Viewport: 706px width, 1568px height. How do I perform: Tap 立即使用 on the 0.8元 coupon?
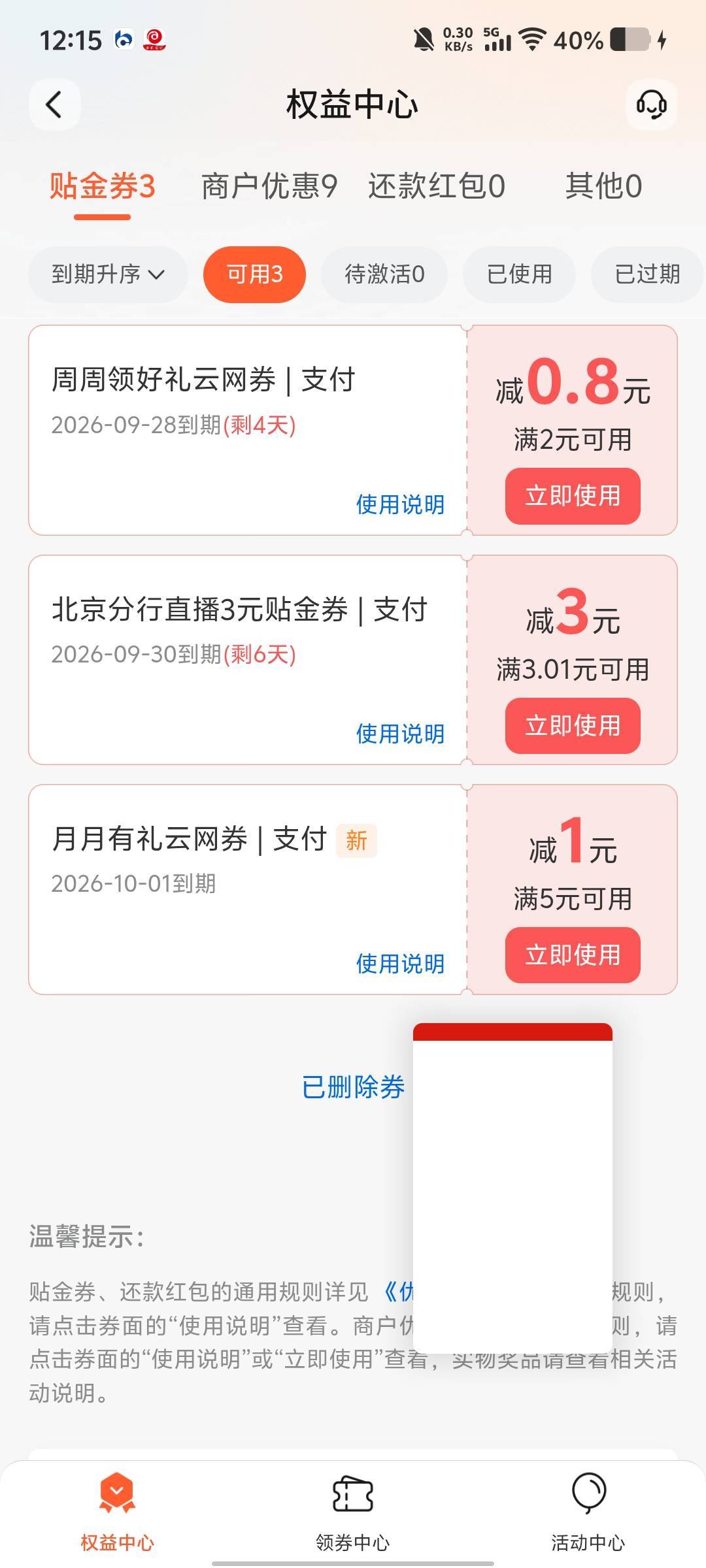click(x=573, y=496)
